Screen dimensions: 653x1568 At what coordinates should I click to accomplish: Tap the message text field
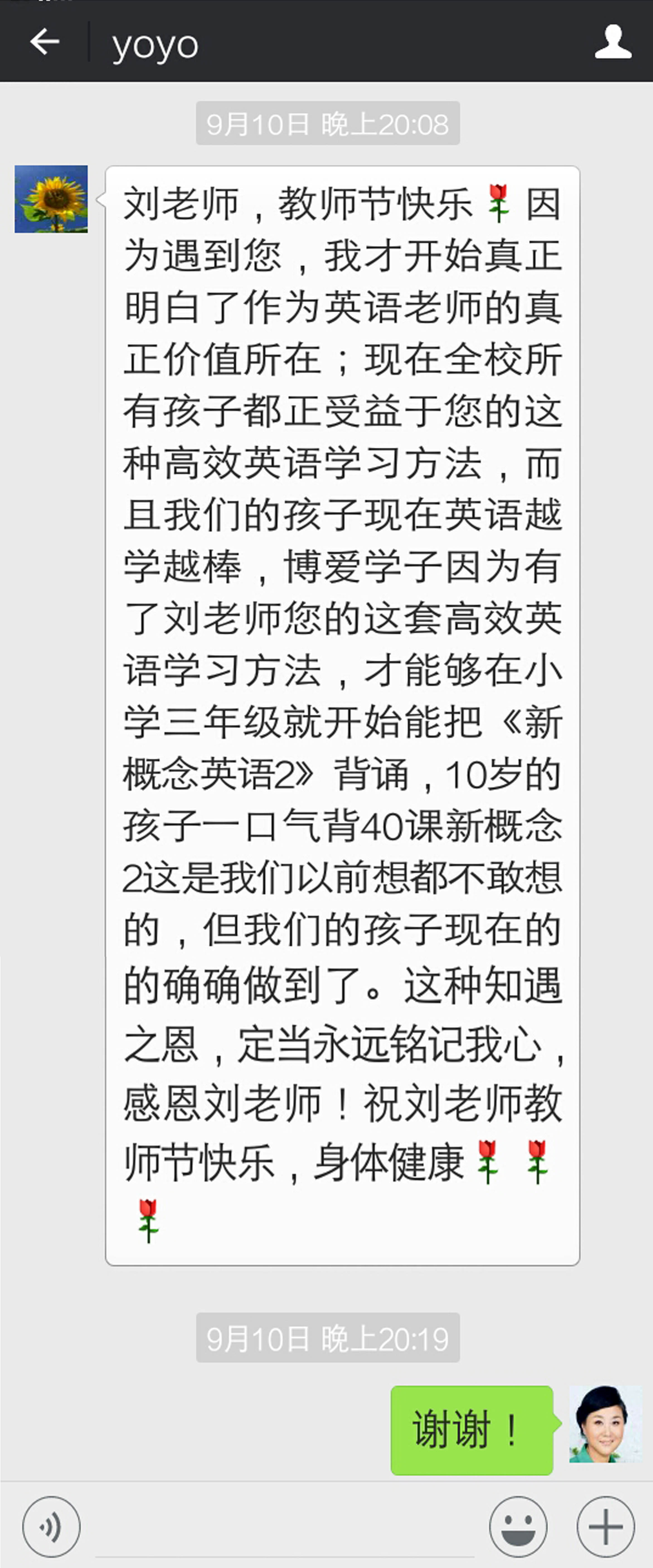[x=285, y=1528]
